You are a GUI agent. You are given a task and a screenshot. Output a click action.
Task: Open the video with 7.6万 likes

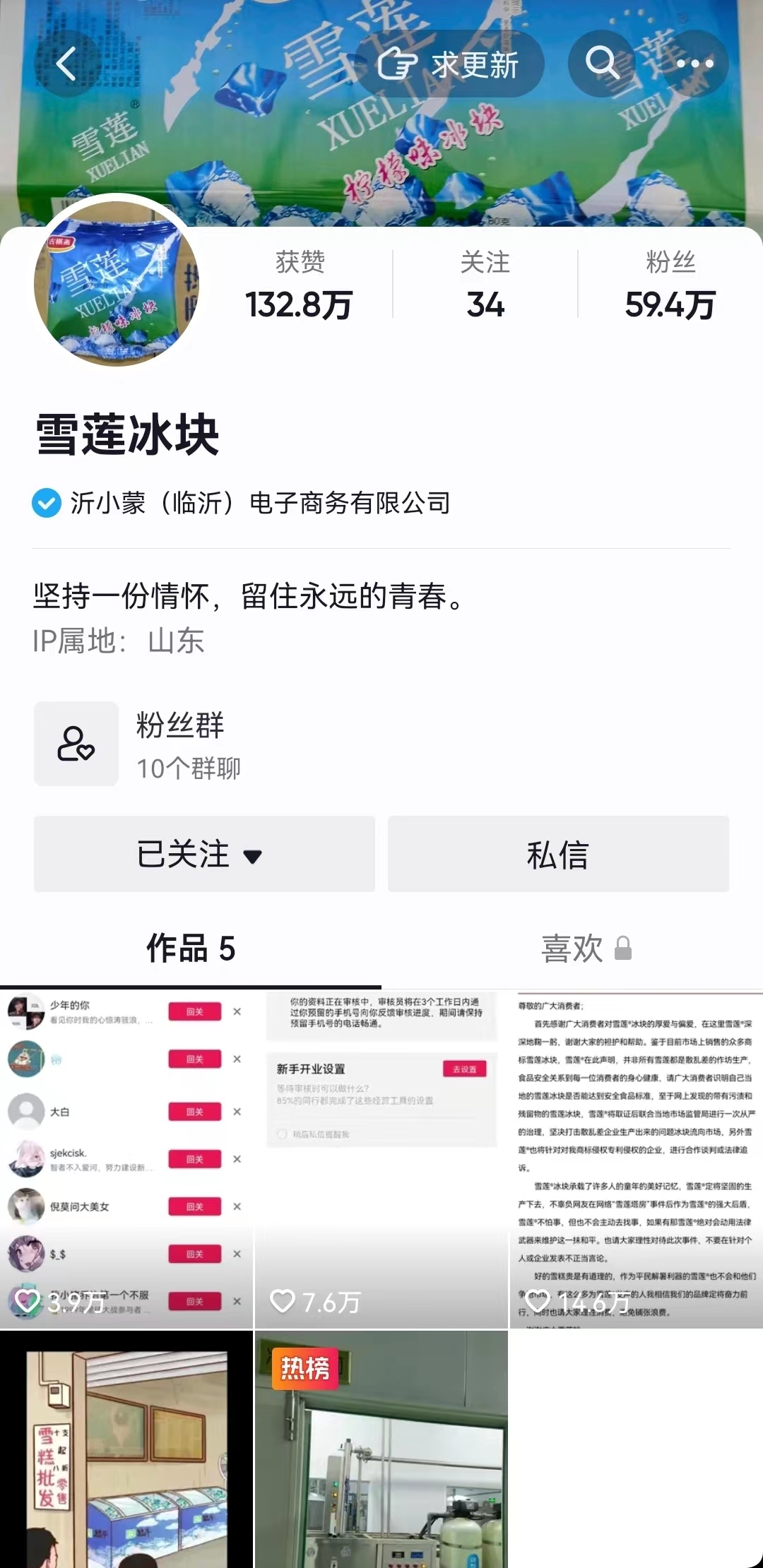coord(381,1159)
